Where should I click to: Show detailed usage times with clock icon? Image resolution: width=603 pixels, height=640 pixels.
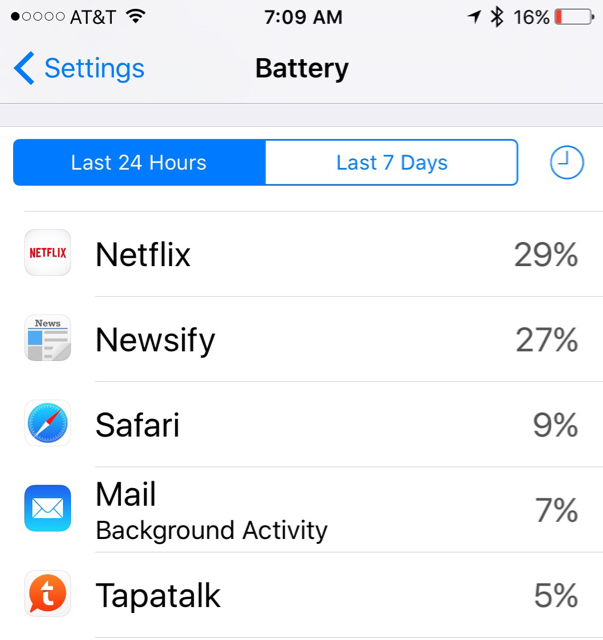[566, 163]
